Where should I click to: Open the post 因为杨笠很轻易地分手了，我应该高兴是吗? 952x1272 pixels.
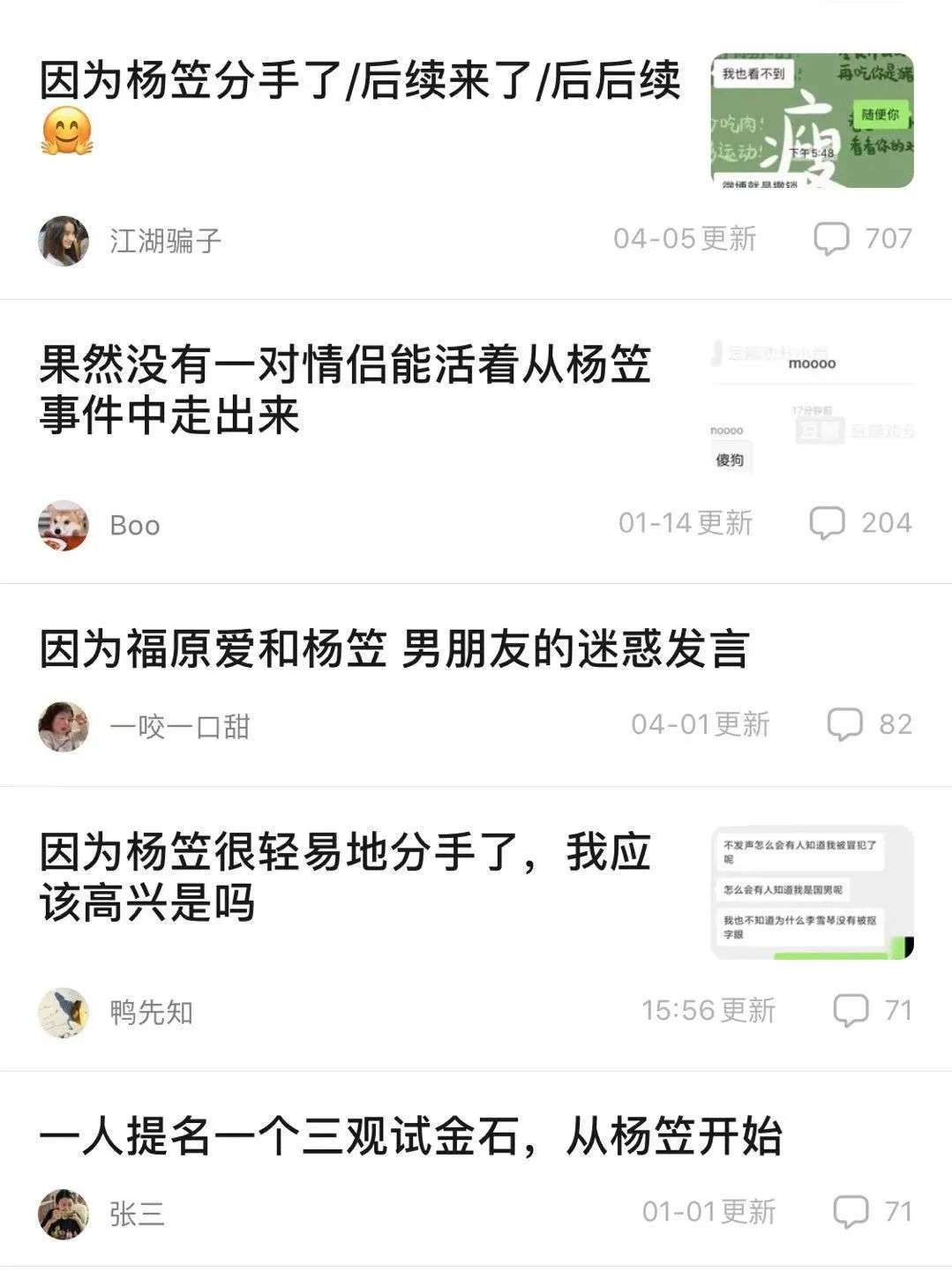pyautogui.click(x=344, y=877)
